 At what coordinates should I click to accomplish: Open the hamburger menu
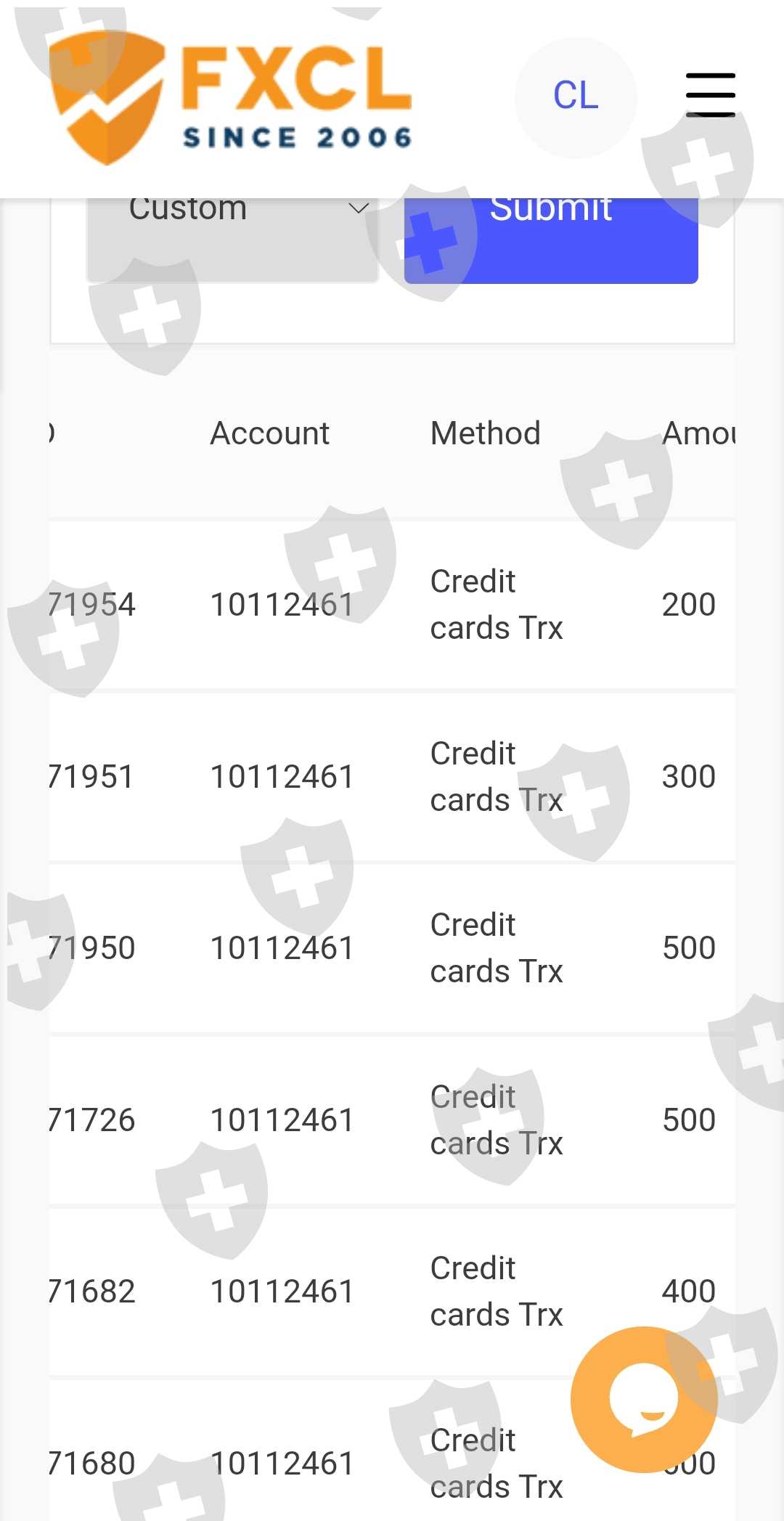tap(711, 95)
